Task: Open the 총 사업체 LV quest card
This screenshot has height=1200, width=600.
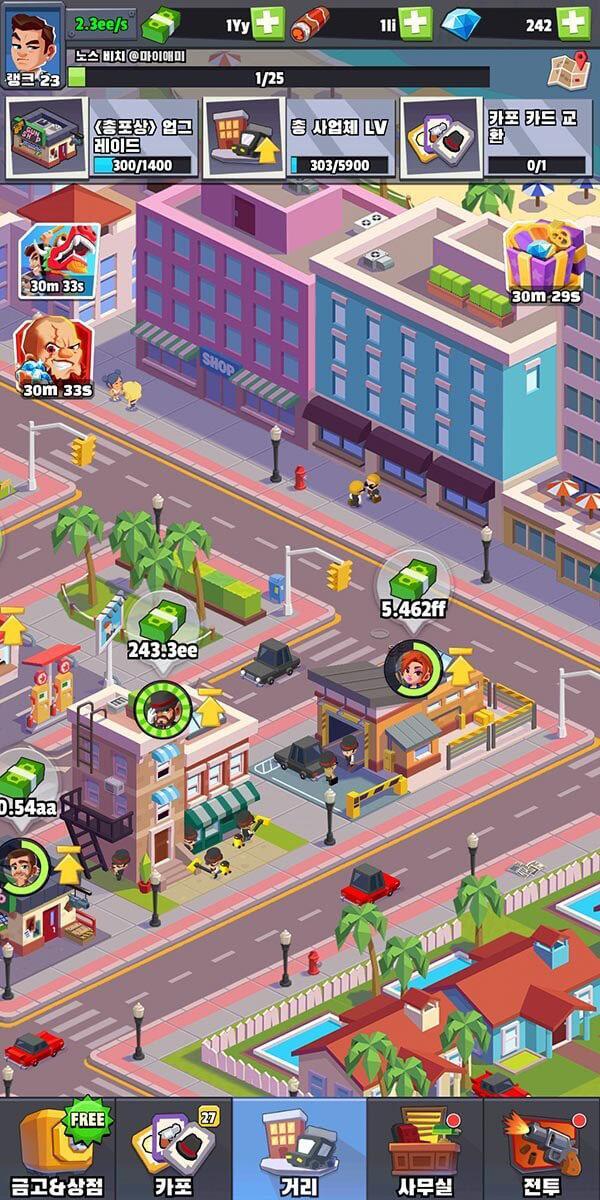Action: click(x=299, y=138)
